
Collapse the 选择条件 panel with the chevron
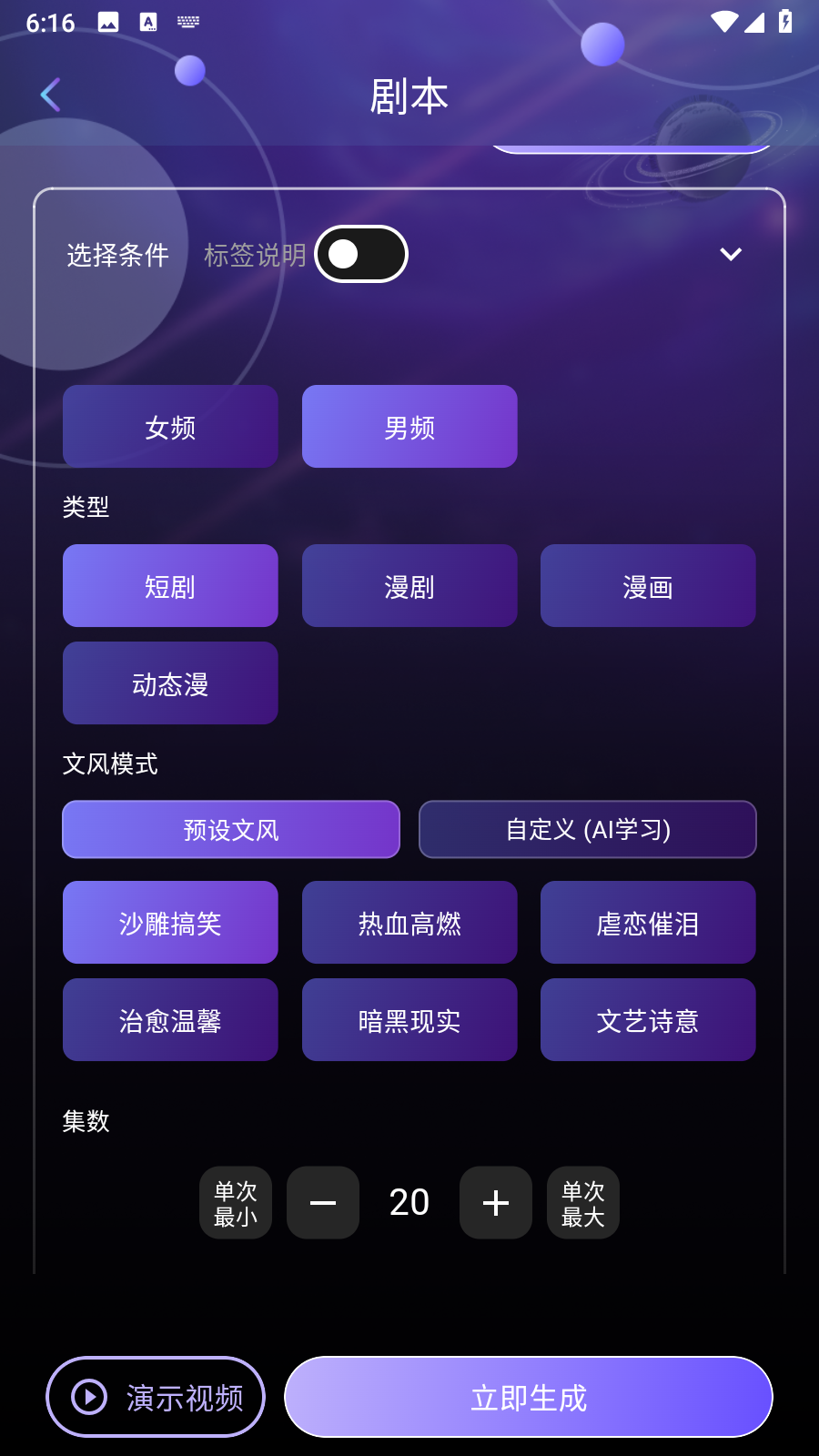(x=731, y=255)
